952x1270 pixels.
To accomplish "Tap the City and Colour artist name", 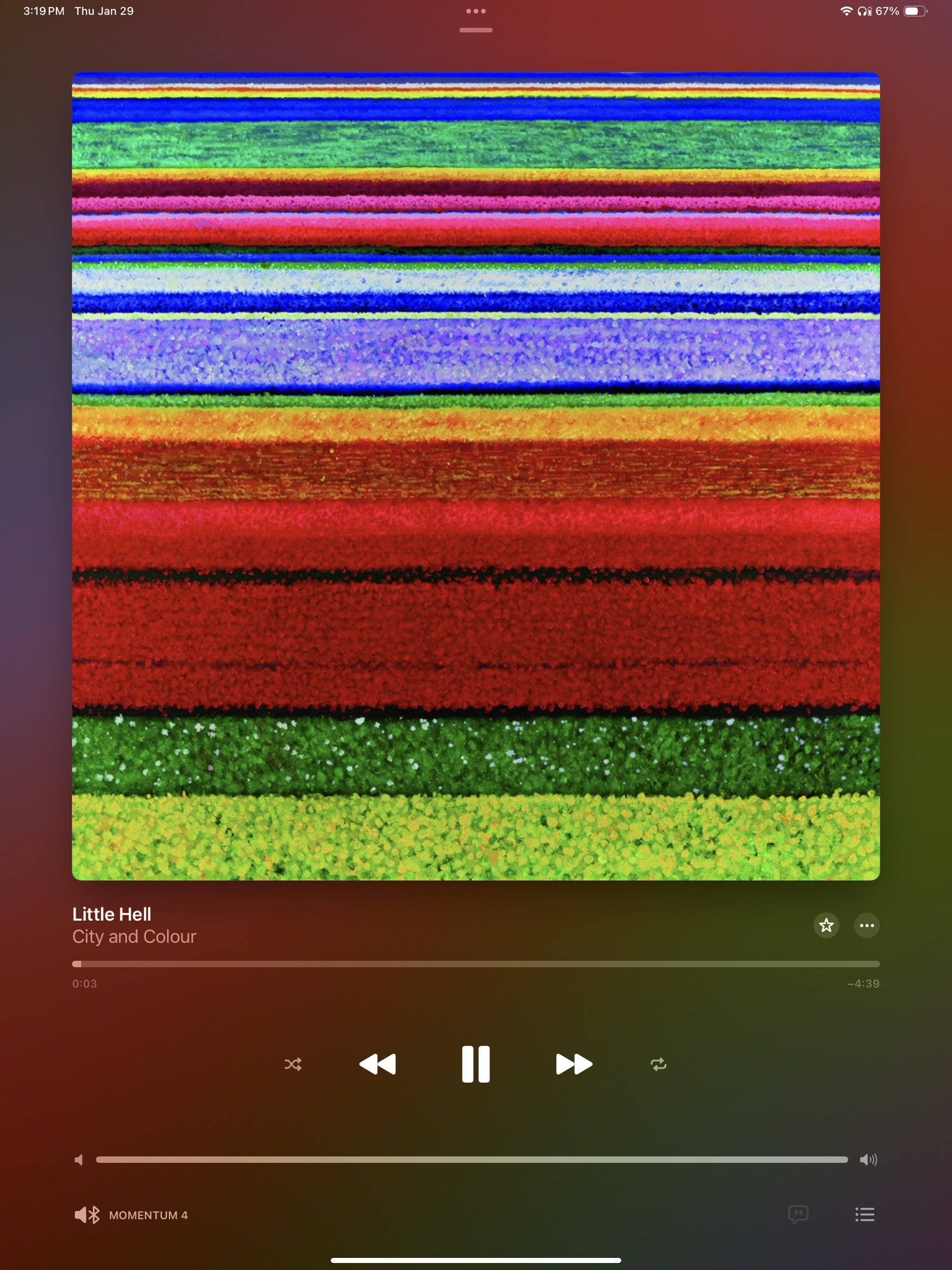I will [x=134, y=937].
